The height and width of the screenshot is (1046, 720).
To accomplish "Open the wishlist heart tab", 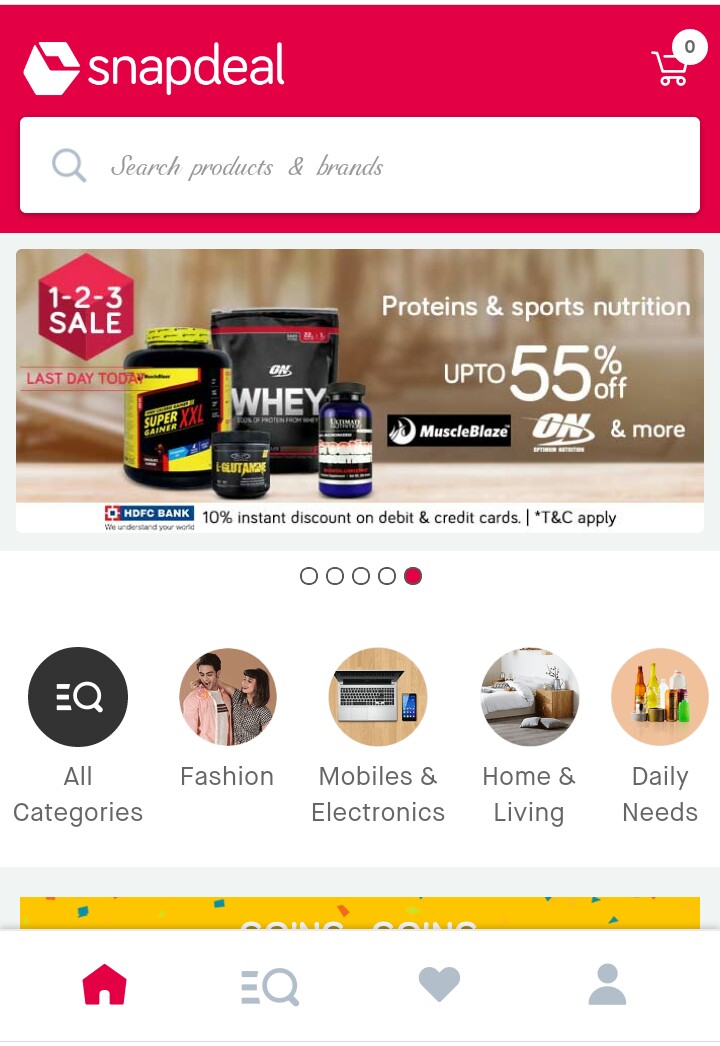I will pyautogui.click(x=439, y=985).
